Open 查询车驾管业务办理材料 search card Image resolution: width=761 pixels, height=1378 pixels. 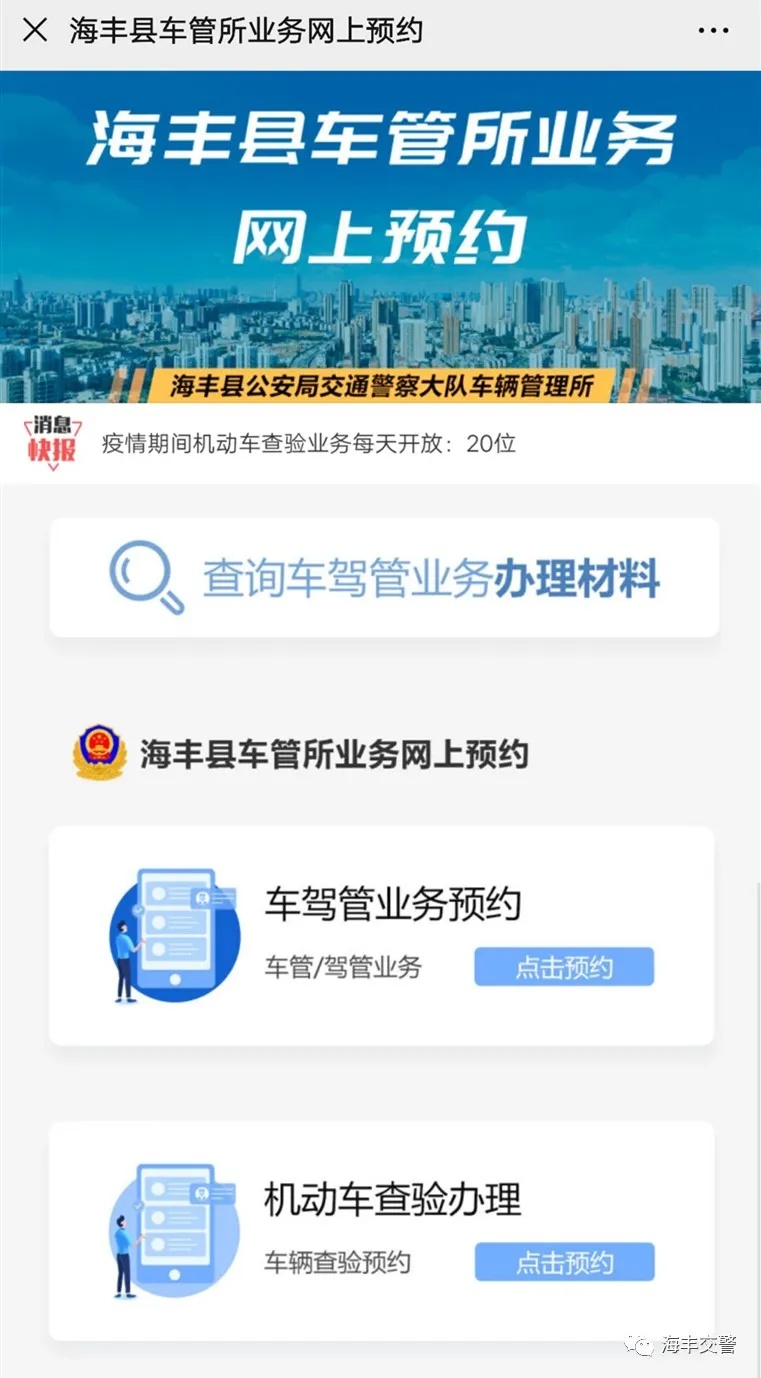click(384, 578)
